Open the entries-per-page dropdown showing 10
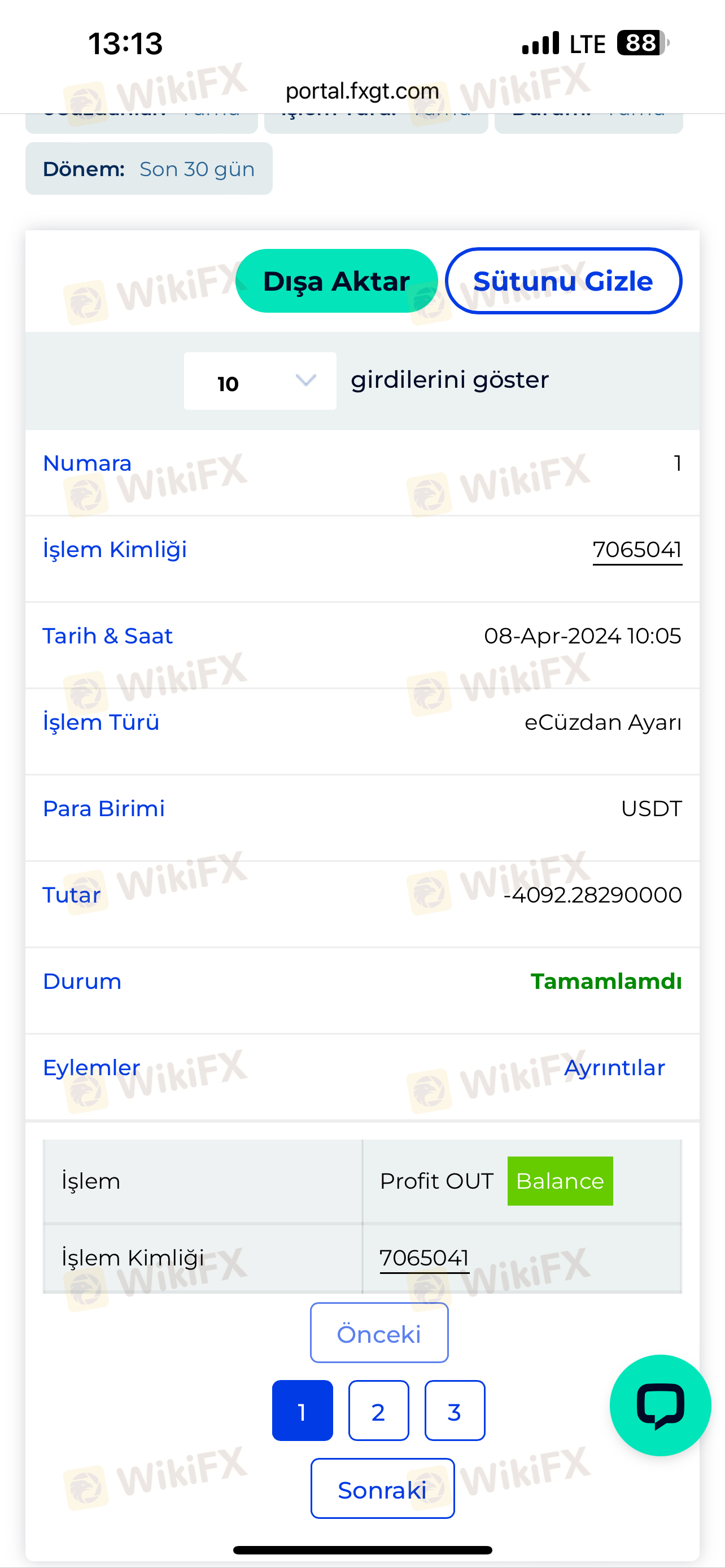725x1568 pixels. pos(260,381)
